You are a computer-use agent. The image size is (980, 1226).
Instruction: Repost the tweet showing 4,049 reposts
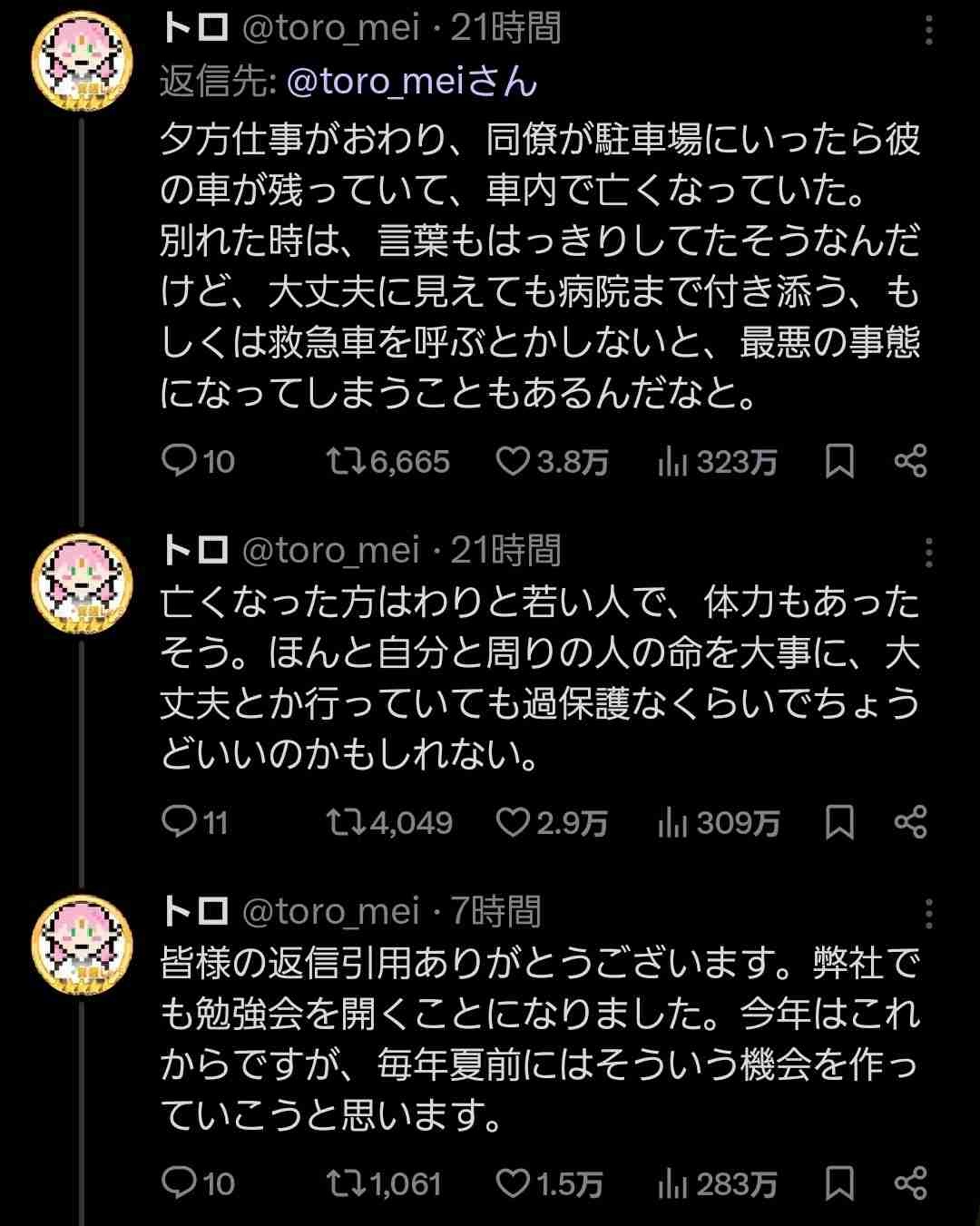pos(345,822)
